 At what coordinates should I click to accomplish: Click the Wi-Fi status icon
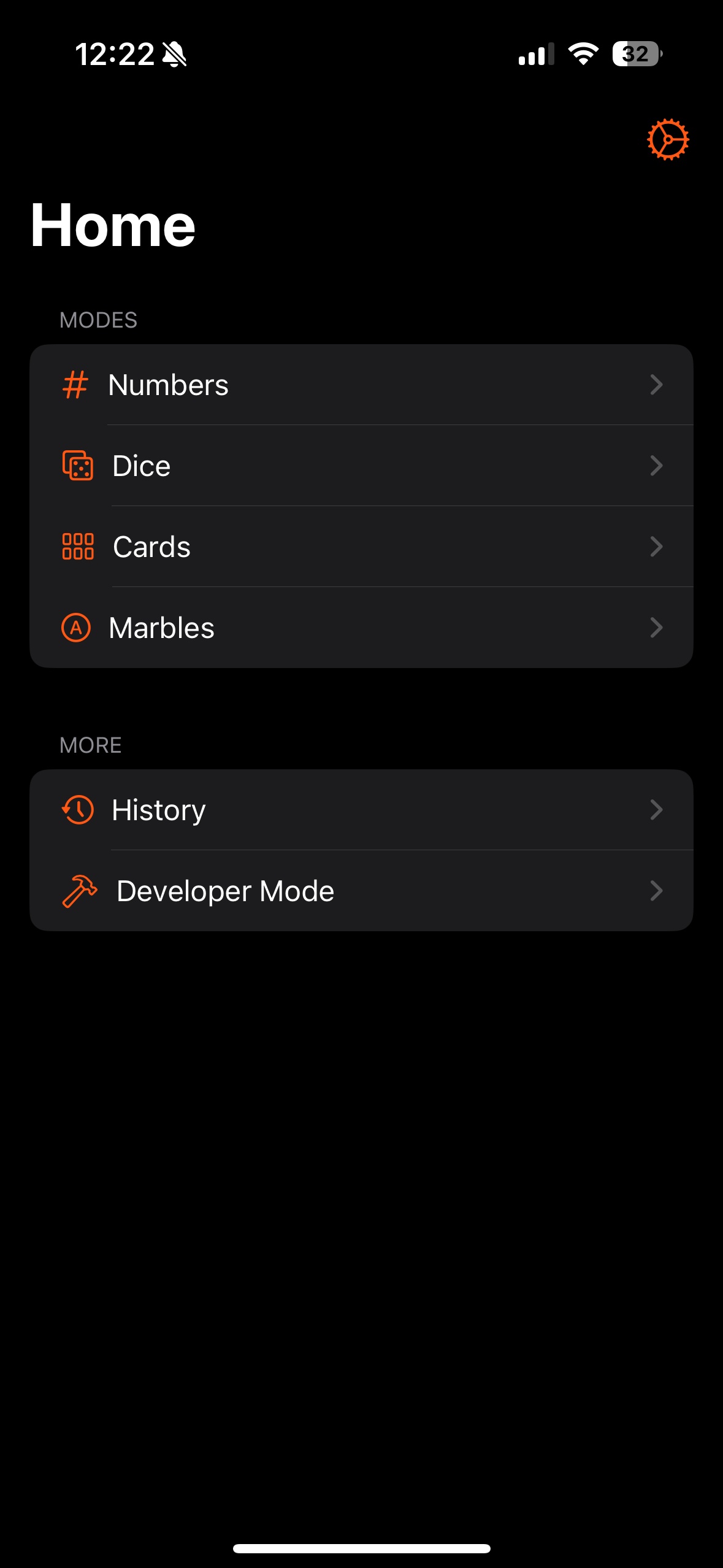[583, 55]
